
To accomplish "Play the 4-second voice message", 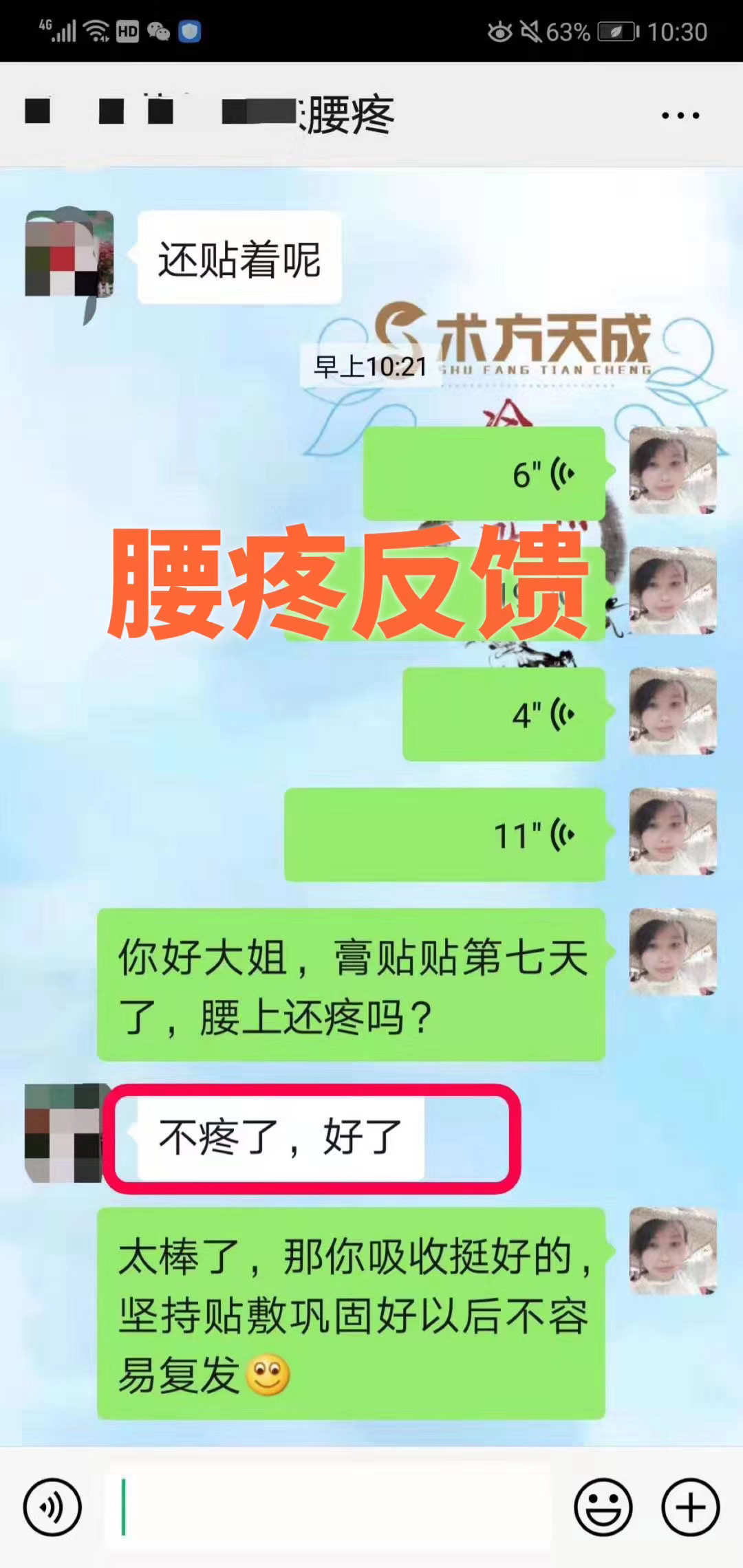I will tap(504, 714).
